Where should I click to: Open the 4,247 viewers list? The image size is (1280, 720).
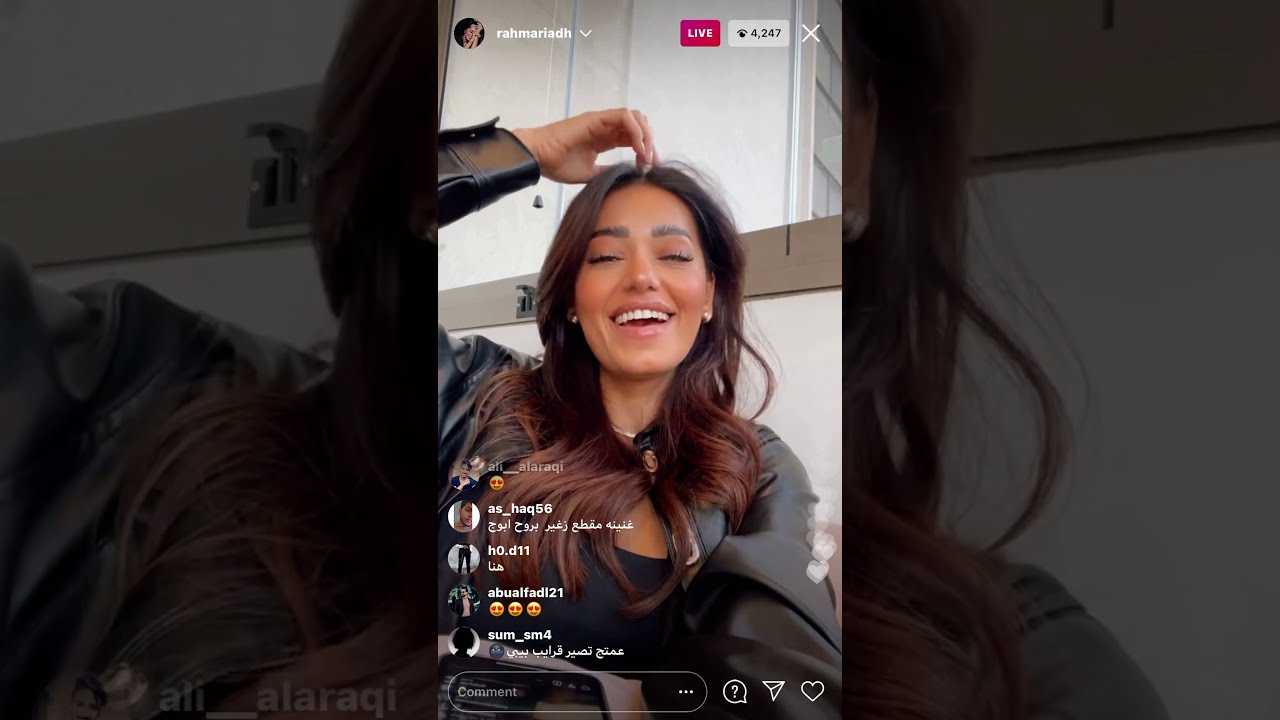click(x=758, y=33)
